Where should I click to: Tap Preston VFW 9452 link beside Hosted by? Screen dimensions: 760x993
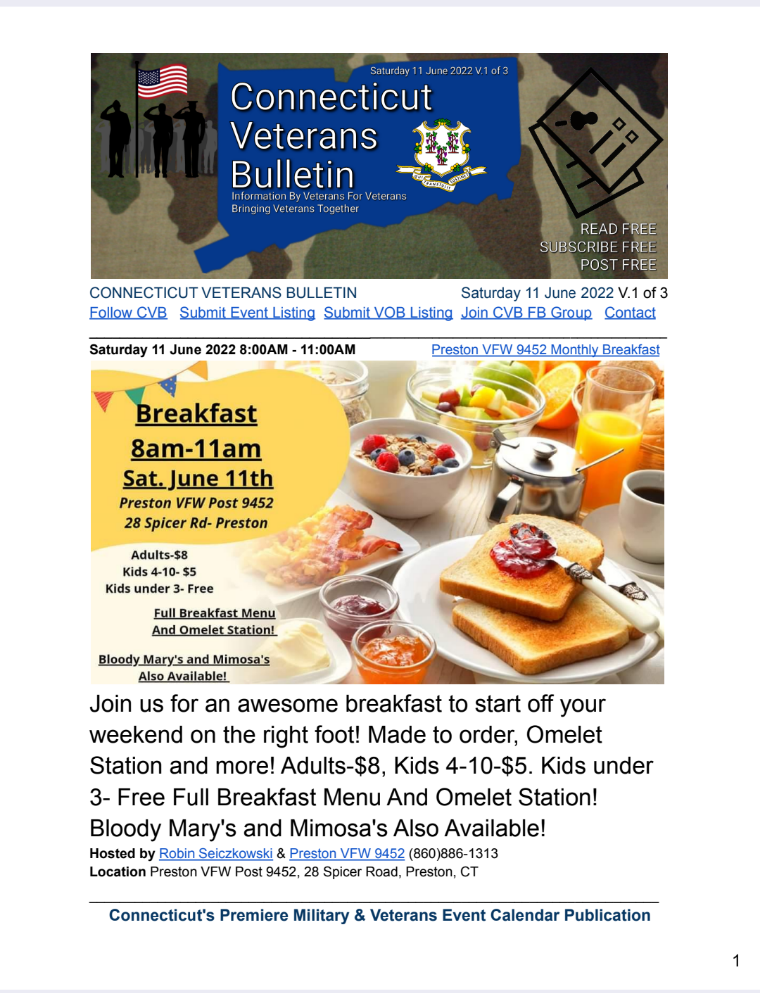point(347,854)
